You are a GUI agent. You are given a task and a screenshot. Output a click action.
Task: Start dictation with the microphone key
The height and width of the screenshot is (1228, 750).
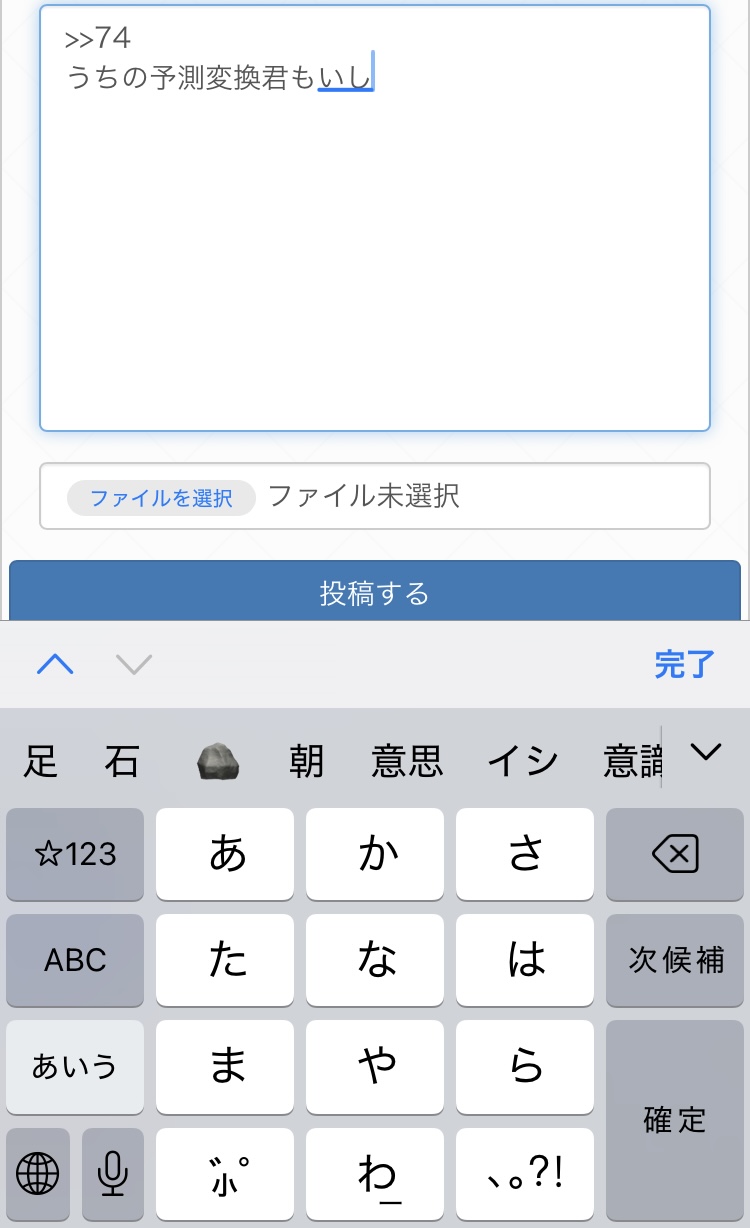click(x=113, y=1174)
